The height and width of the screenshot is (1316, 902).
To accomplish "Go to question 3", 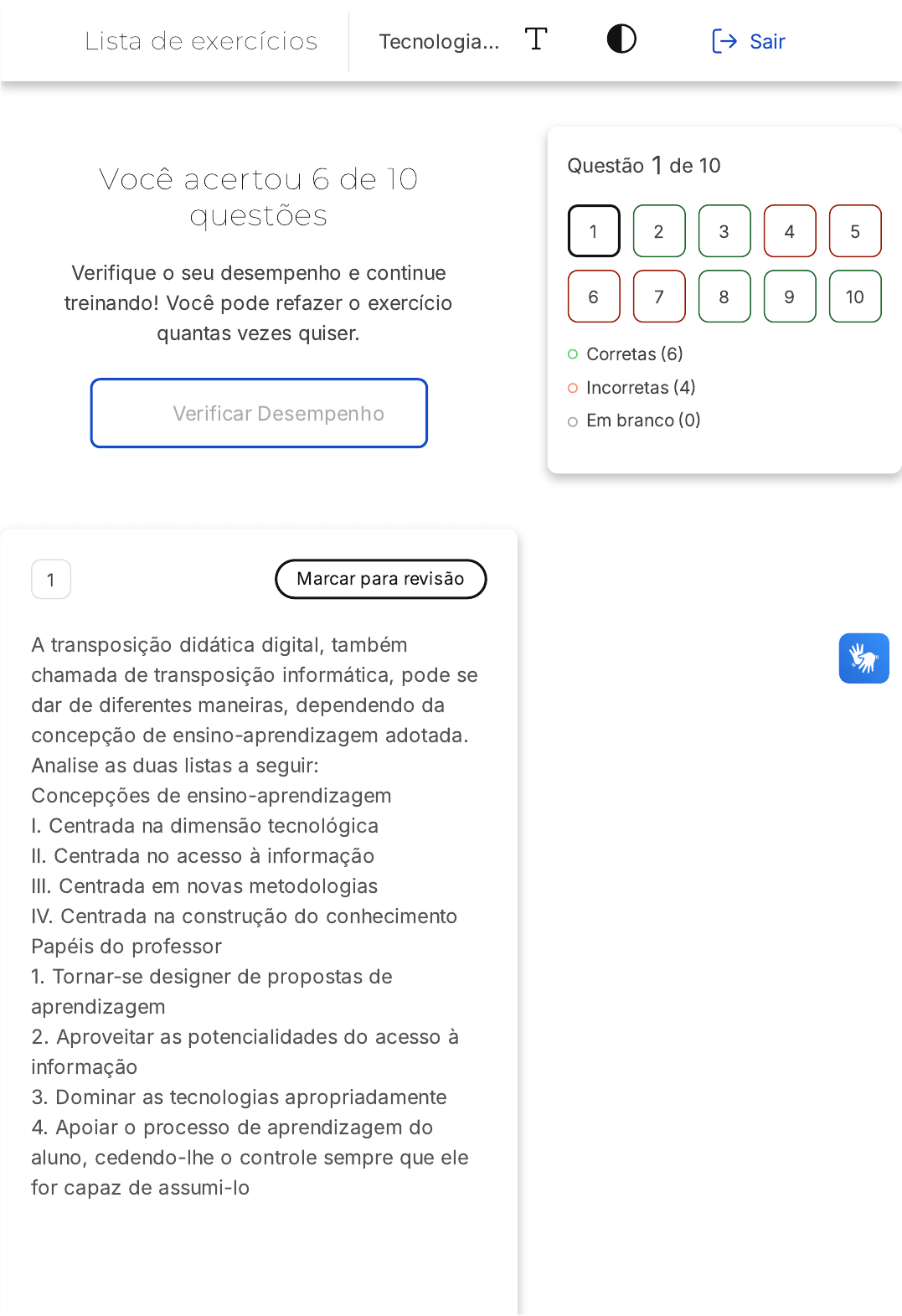I will (724, 231).
